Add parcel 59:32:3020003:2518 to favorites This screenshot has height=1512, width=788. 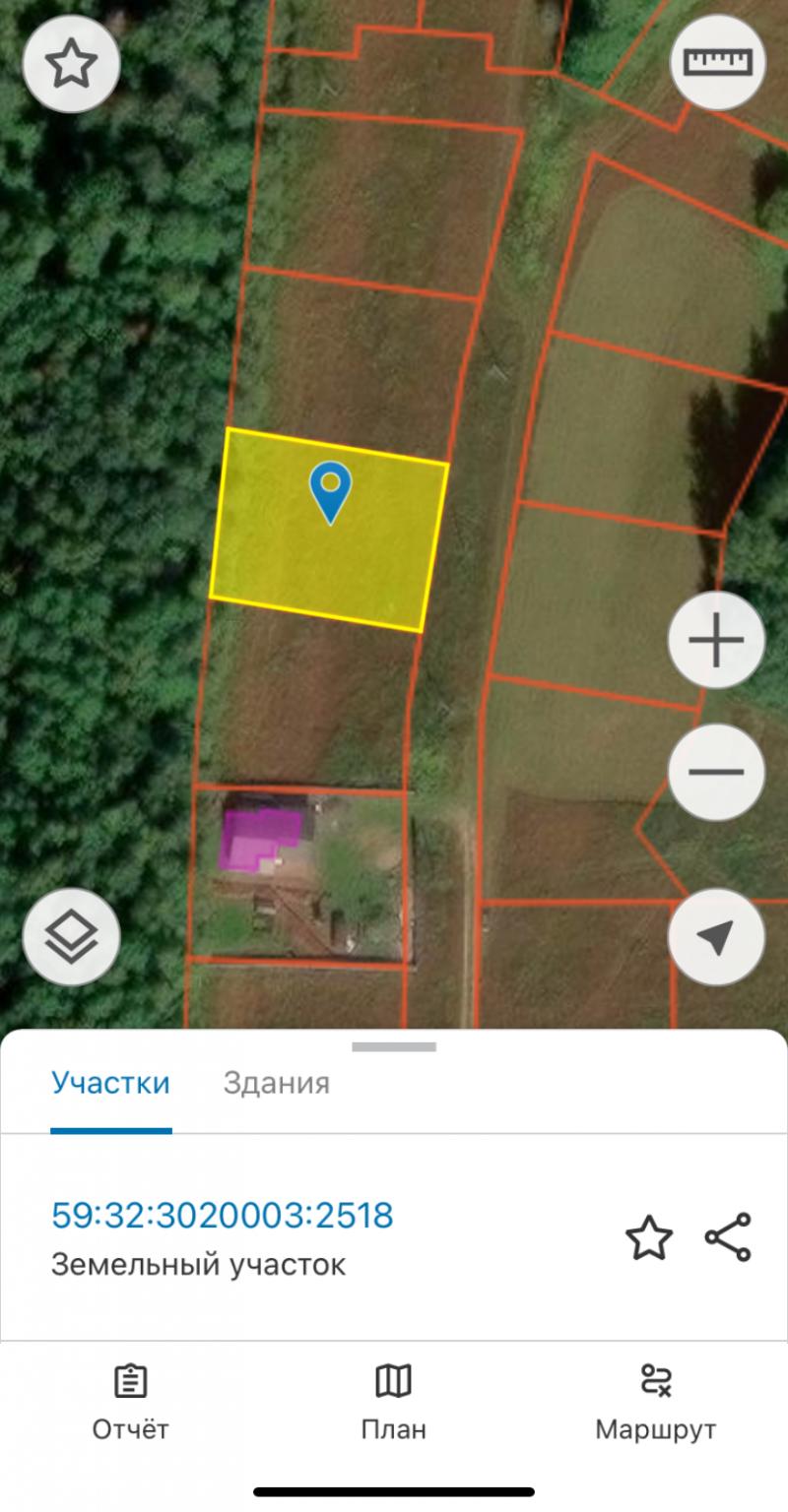649,1238
